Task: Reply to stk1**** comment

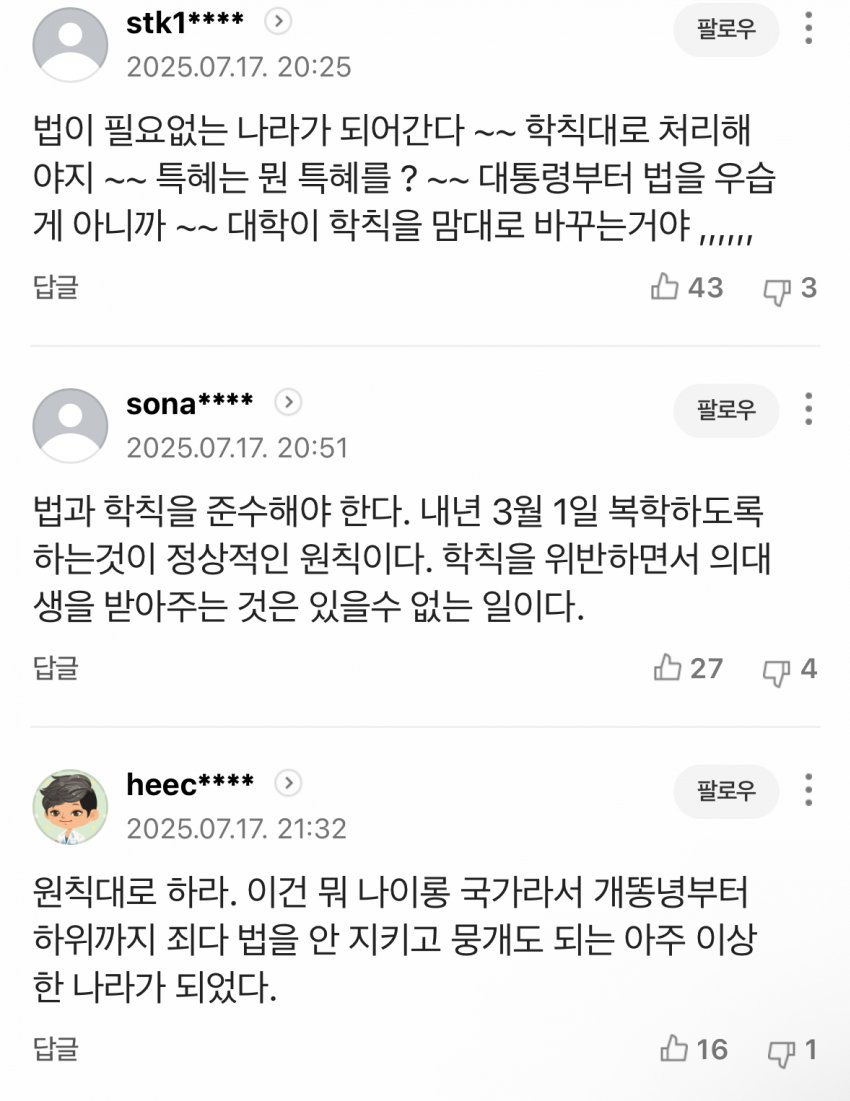Action: click(x=55, y=288)
